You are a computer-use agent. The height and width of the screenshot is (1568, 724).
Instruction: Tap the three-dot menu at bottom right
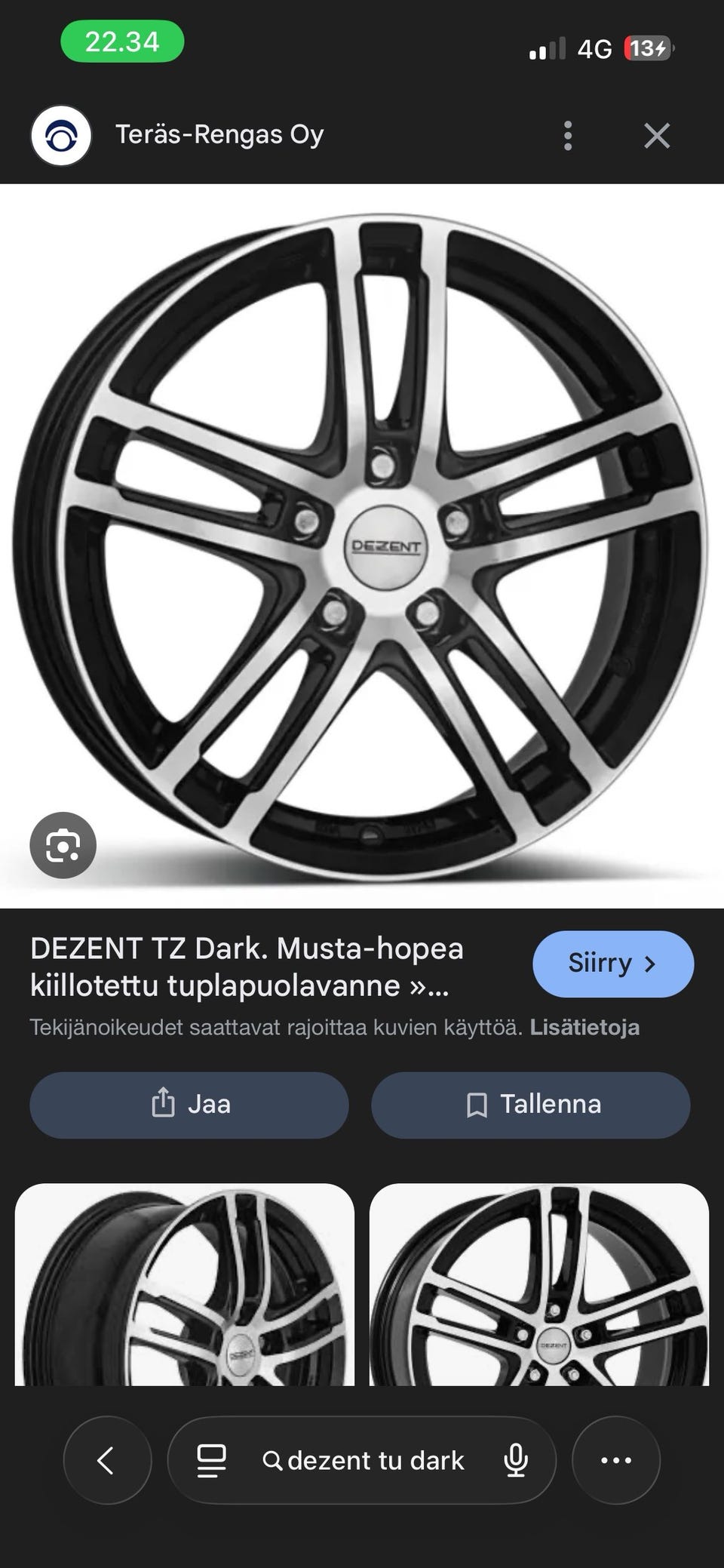(616, 1459)
